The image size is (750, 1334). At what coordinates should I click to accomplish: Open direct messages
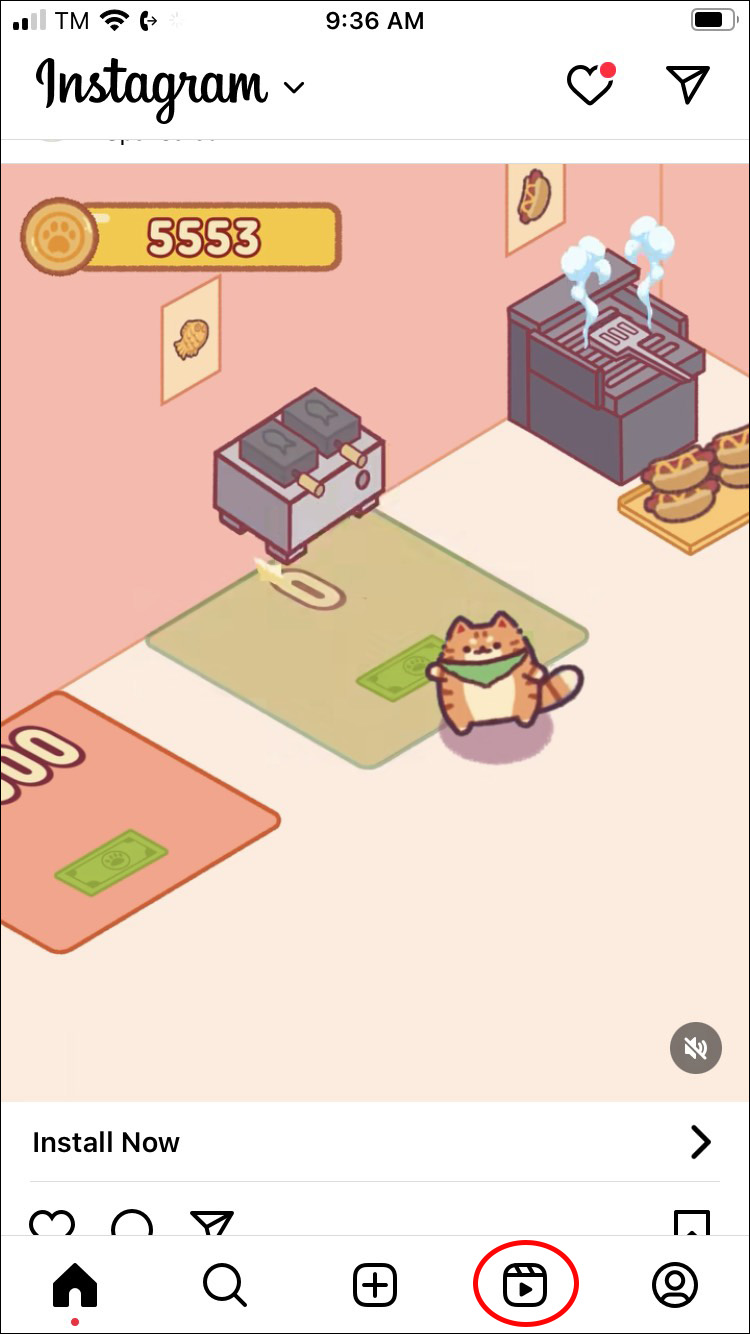coord(688,85)
